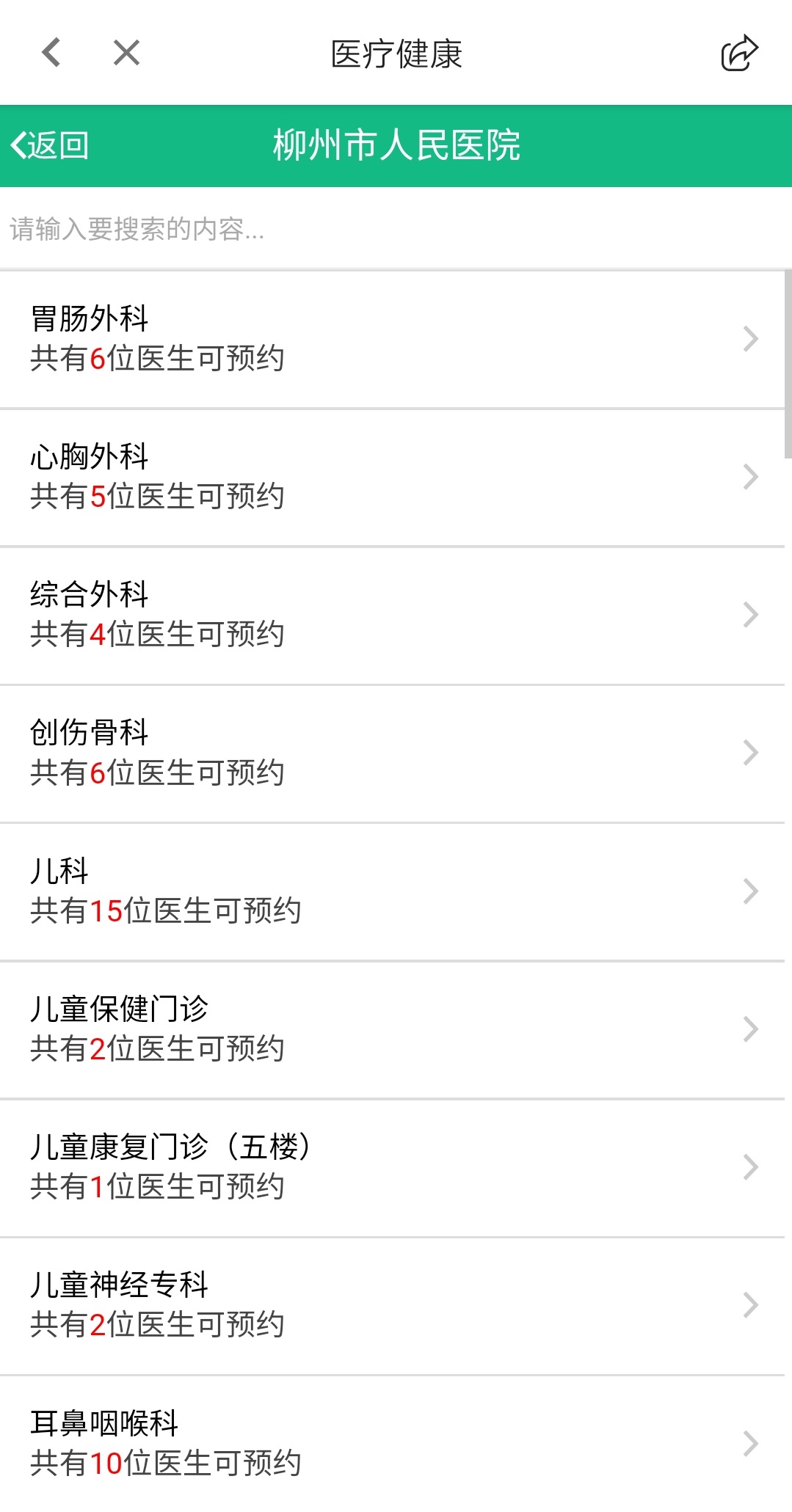The width and height of the screenshot is (792, 1512).
Task: Open the 胃肠外科 department
Action: pyautogui.click(x=393, y=339)
